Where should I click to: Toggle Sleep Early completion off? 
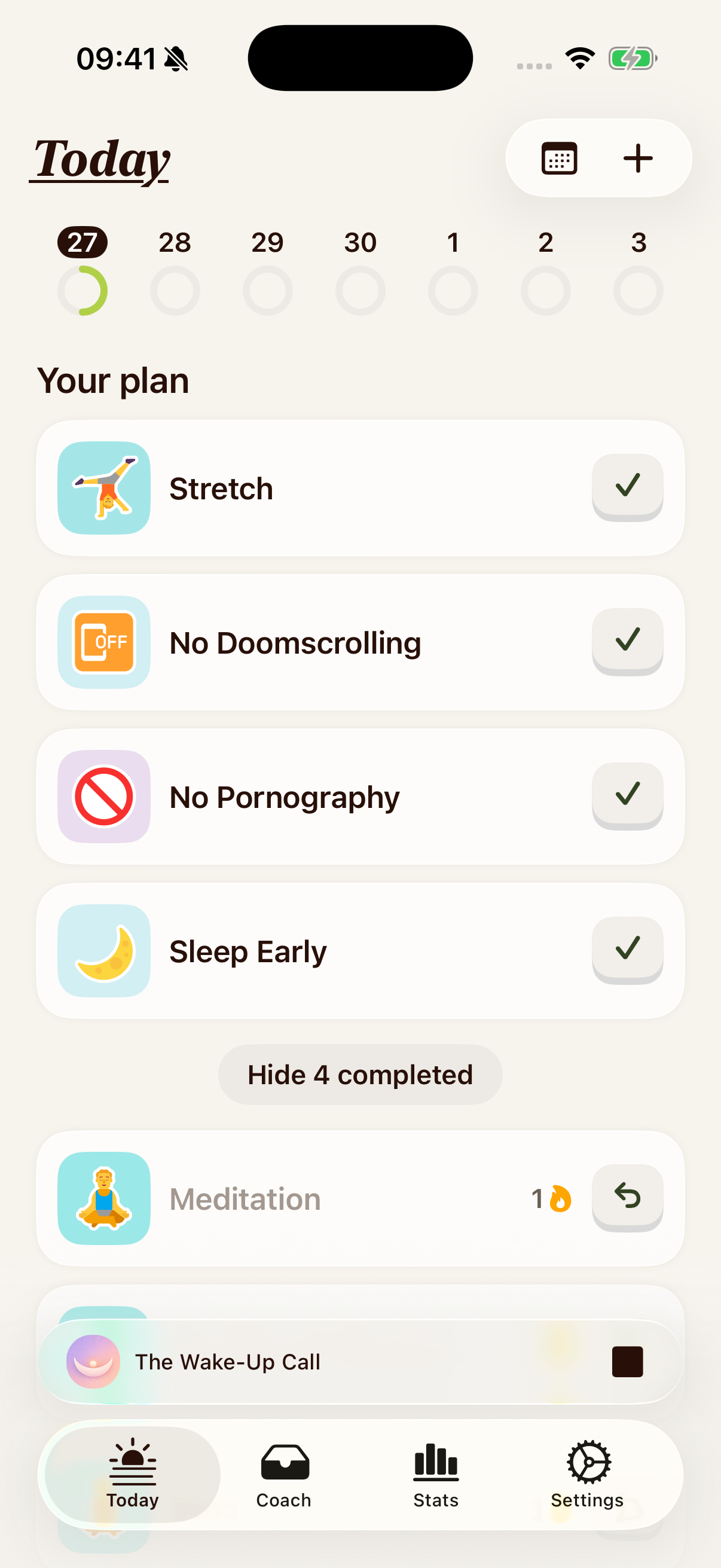click(x=627, y=949)
